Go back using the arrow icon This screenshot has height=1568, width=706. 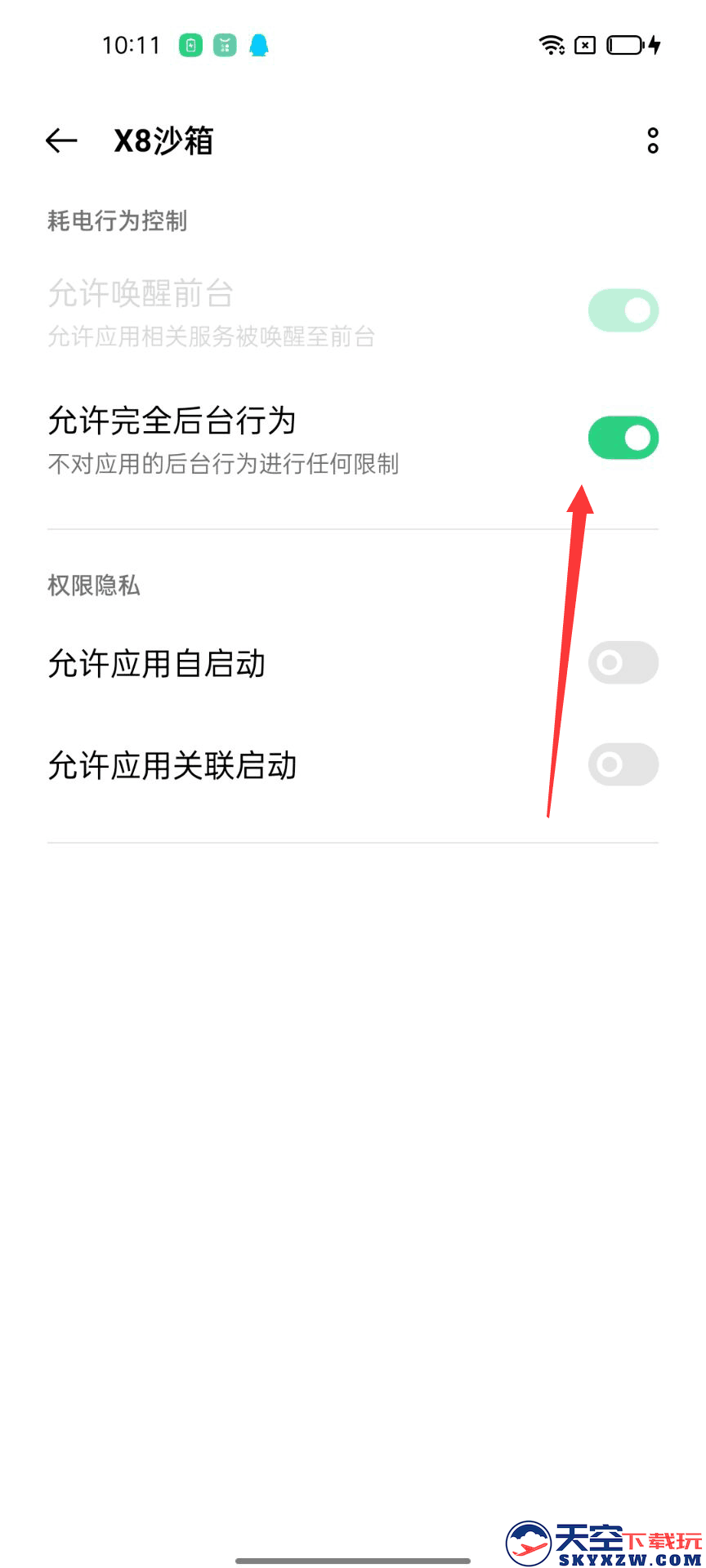click(x=61, y=140)
